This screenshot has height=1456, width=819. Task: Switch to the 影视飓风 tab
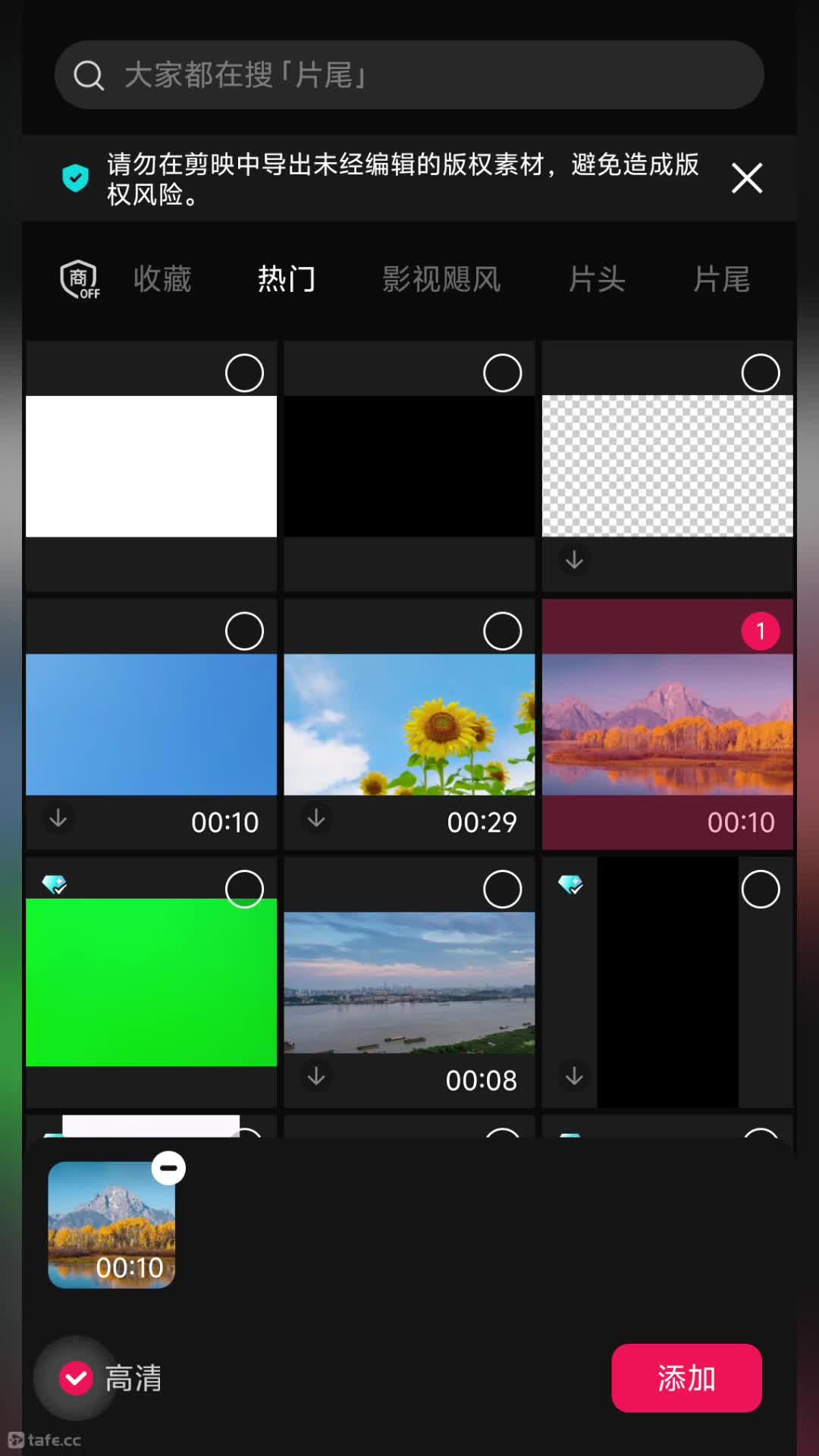pos(441,279)
